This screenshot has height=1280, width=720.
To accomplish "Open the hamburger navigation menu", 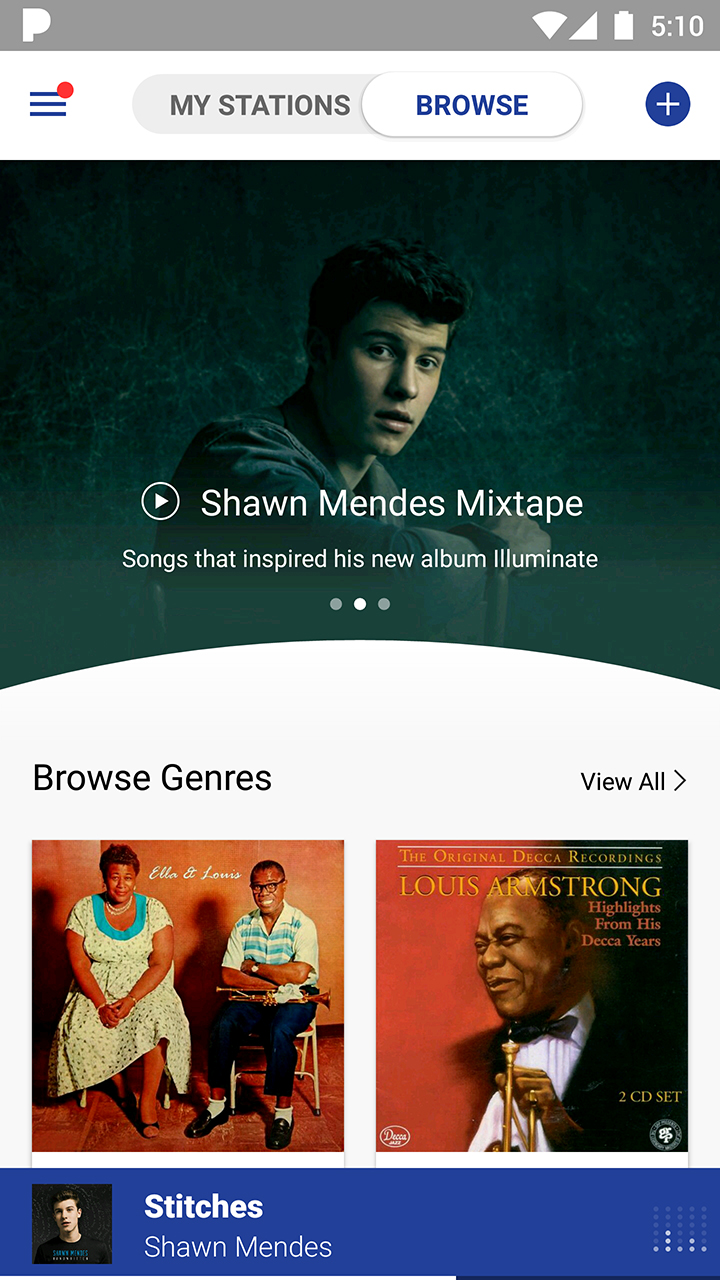I will click(48, 104).
